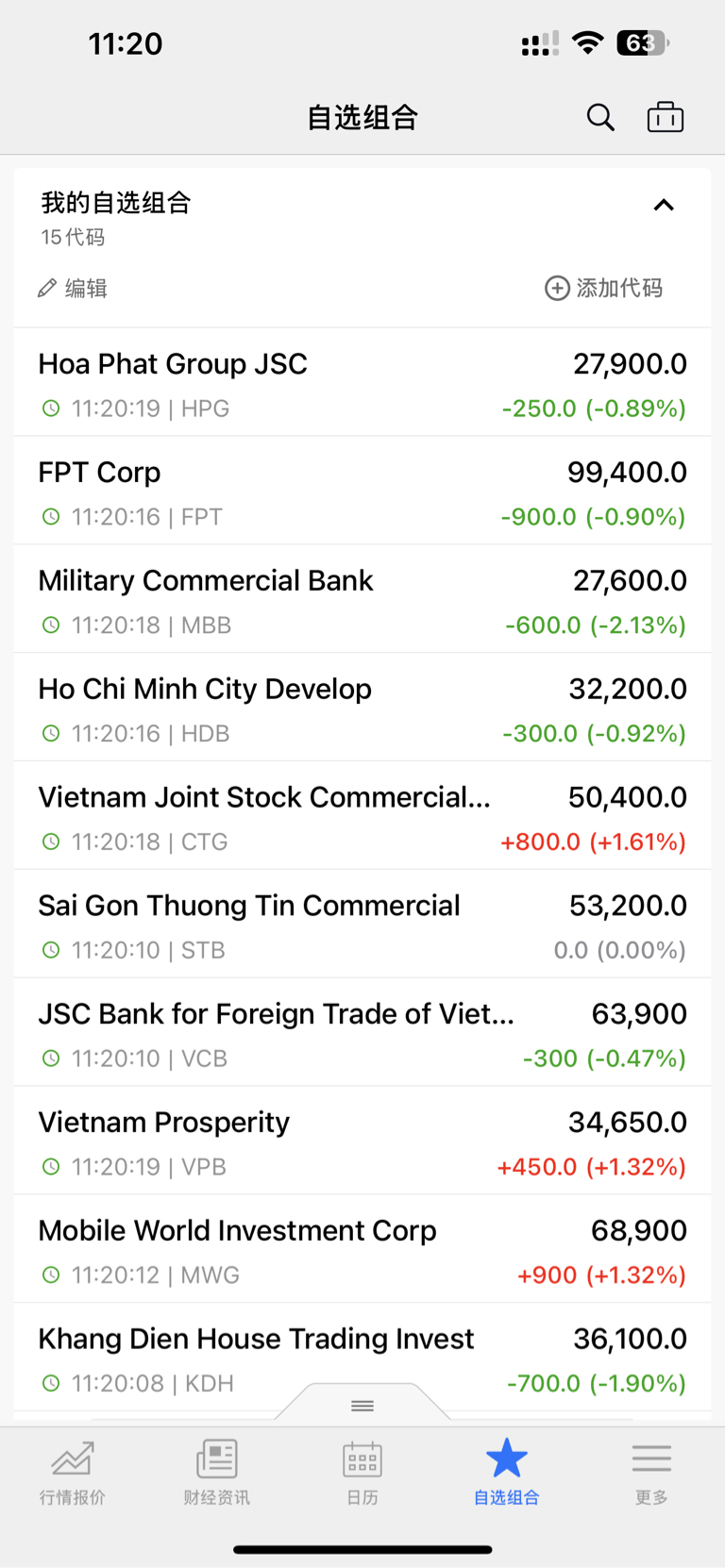Screen dimensions: 725x1568
Task: Open Vietnam Prosperity VPB quote
Action: (x=362, y=1142)
